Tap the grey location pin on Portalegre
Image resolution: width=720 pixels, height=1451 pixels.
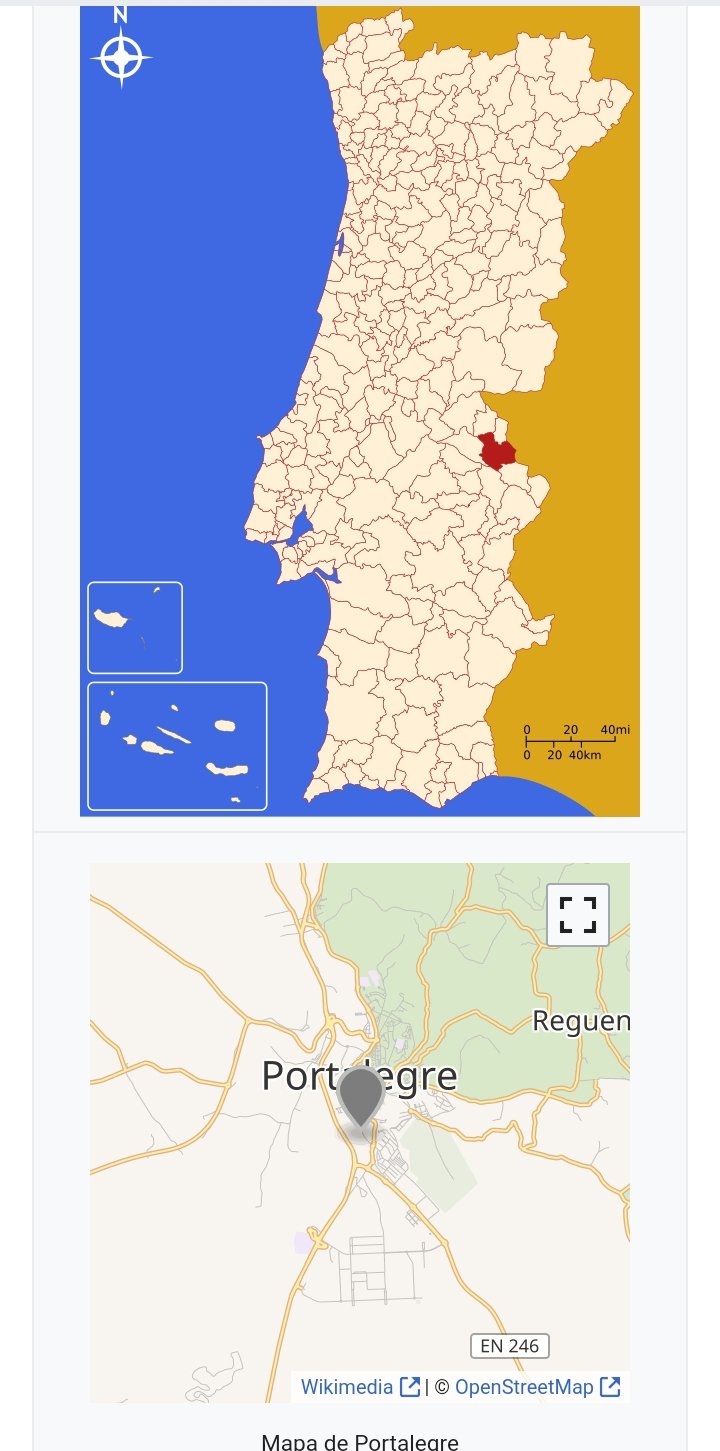[360, 1100]
